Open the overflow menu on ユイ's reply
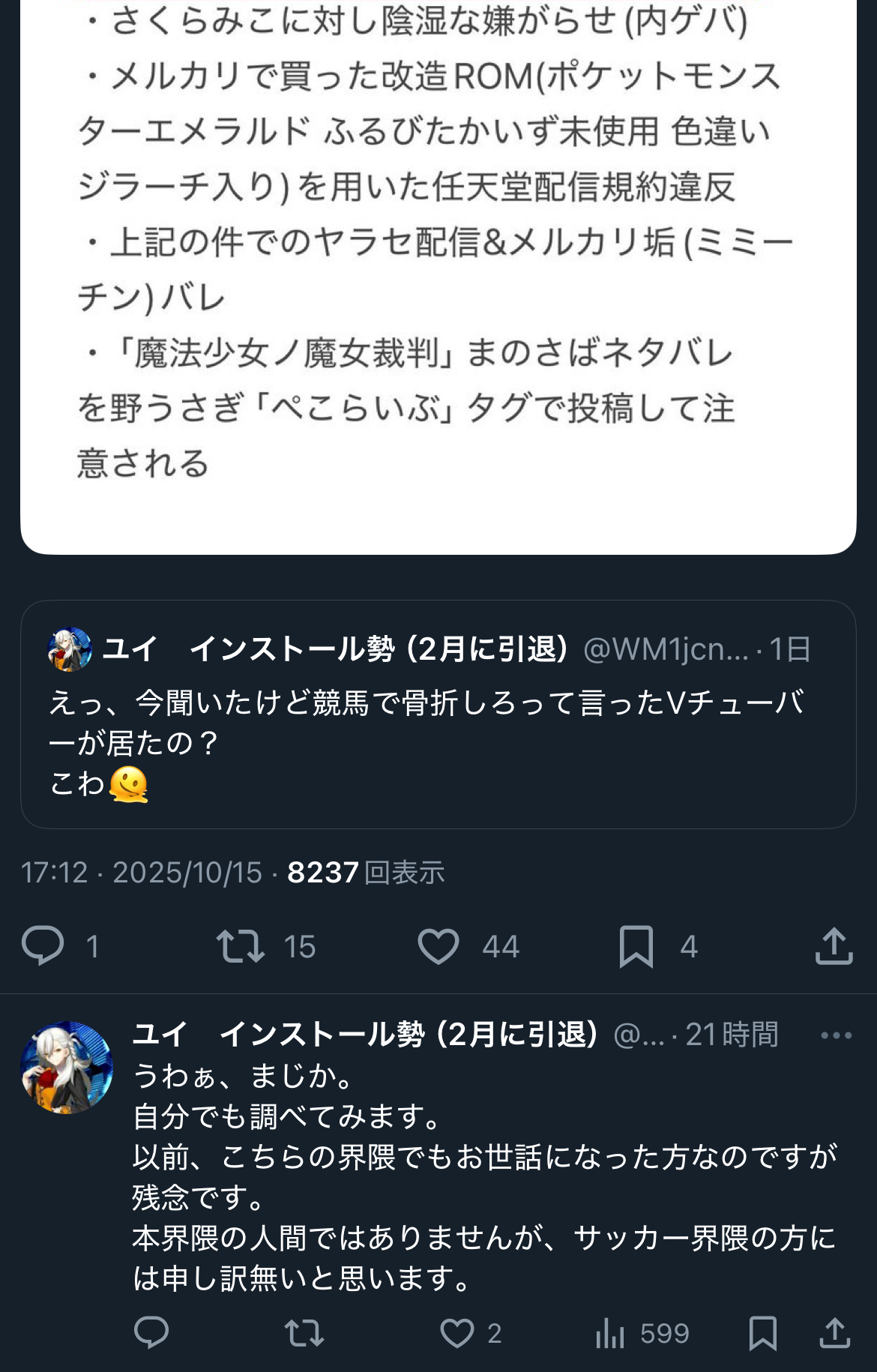 click(836, 1035)
